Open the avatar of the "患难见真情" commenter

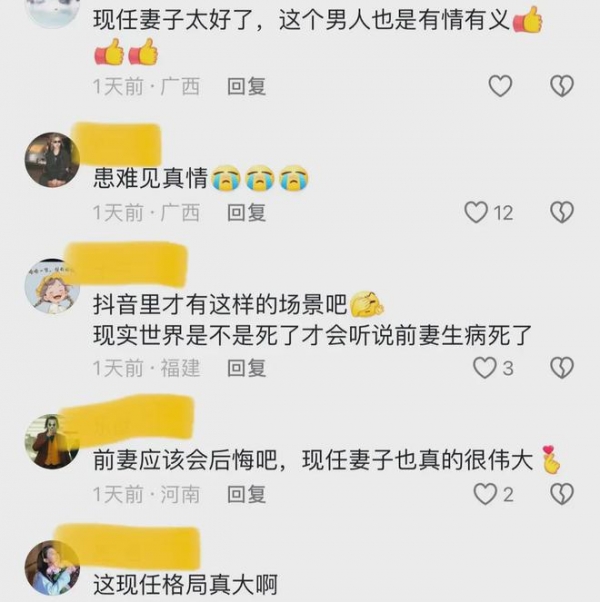pyautogui.click(x=52, y=158)
